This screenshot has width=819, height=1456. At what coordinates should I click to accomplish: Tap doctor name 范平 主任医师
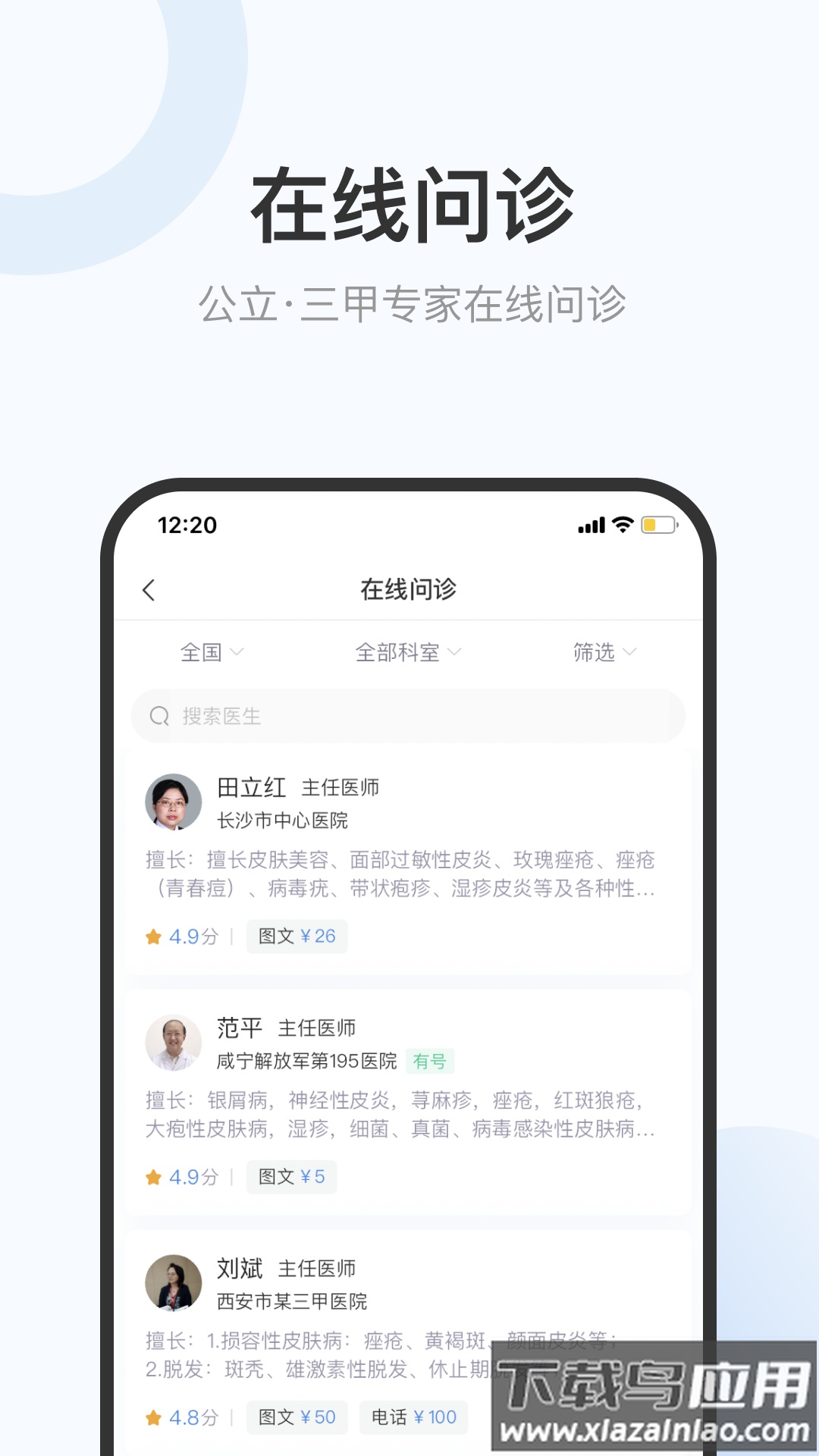pos(286,1028)
